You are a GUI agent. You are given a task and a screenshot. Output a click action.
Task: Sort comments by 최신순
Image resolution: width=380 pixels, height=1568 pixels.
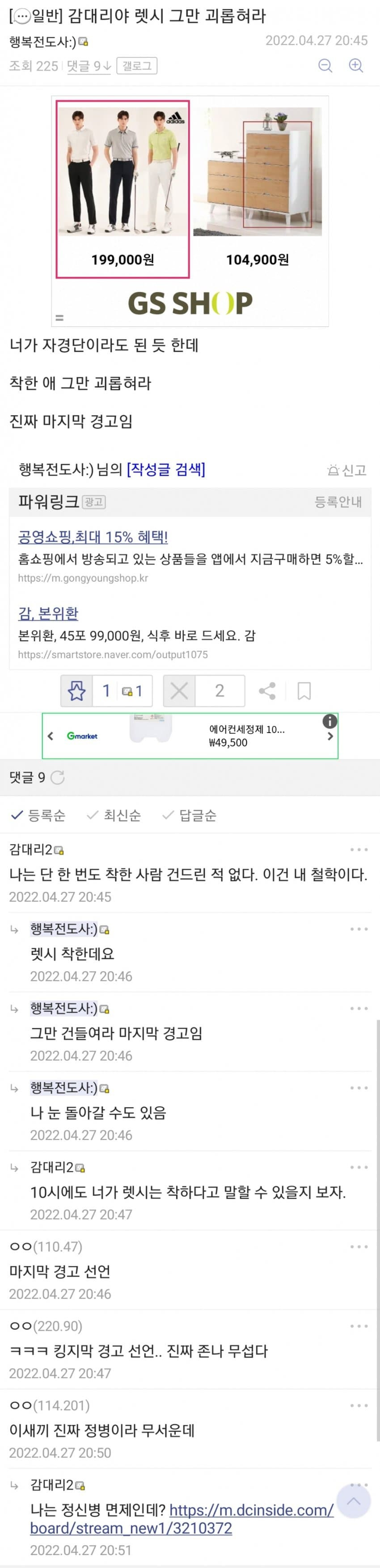114,815
